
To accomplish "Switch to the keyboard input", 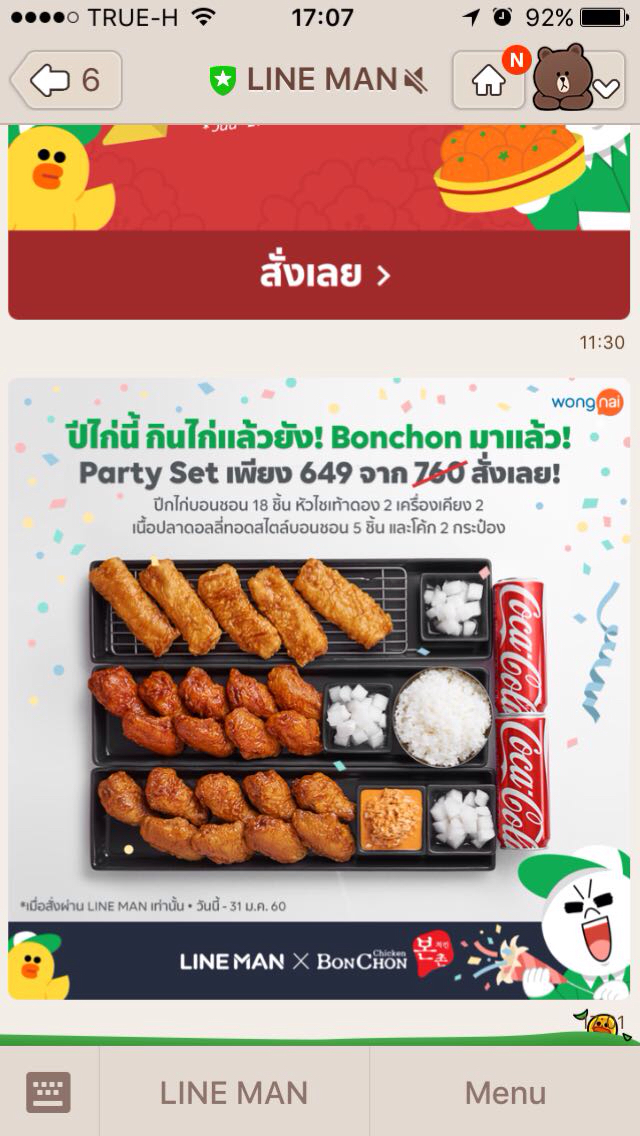I will pyautogui.click(x=48, y=1091).
